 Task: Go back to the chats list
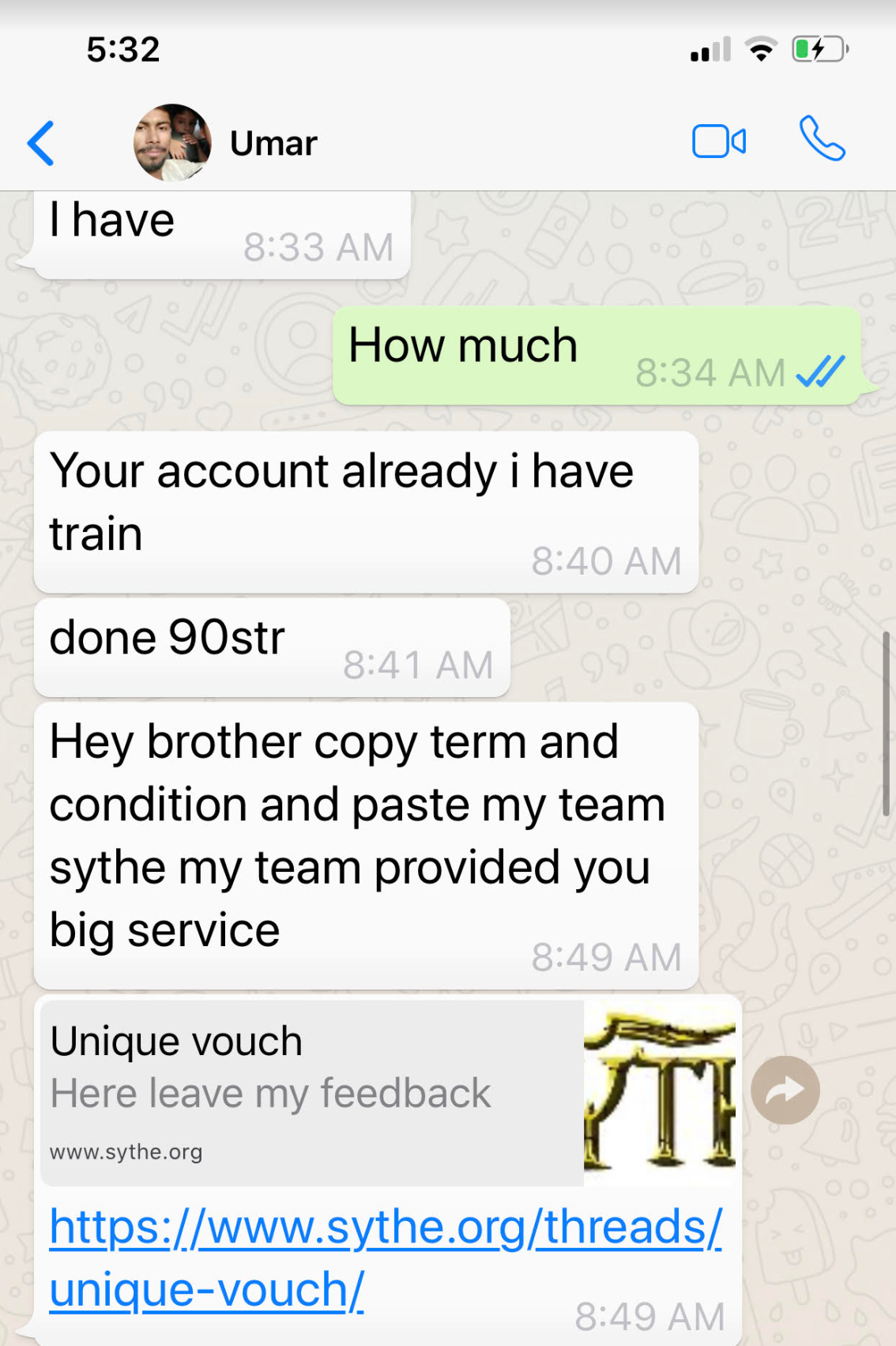pos(41,143)
